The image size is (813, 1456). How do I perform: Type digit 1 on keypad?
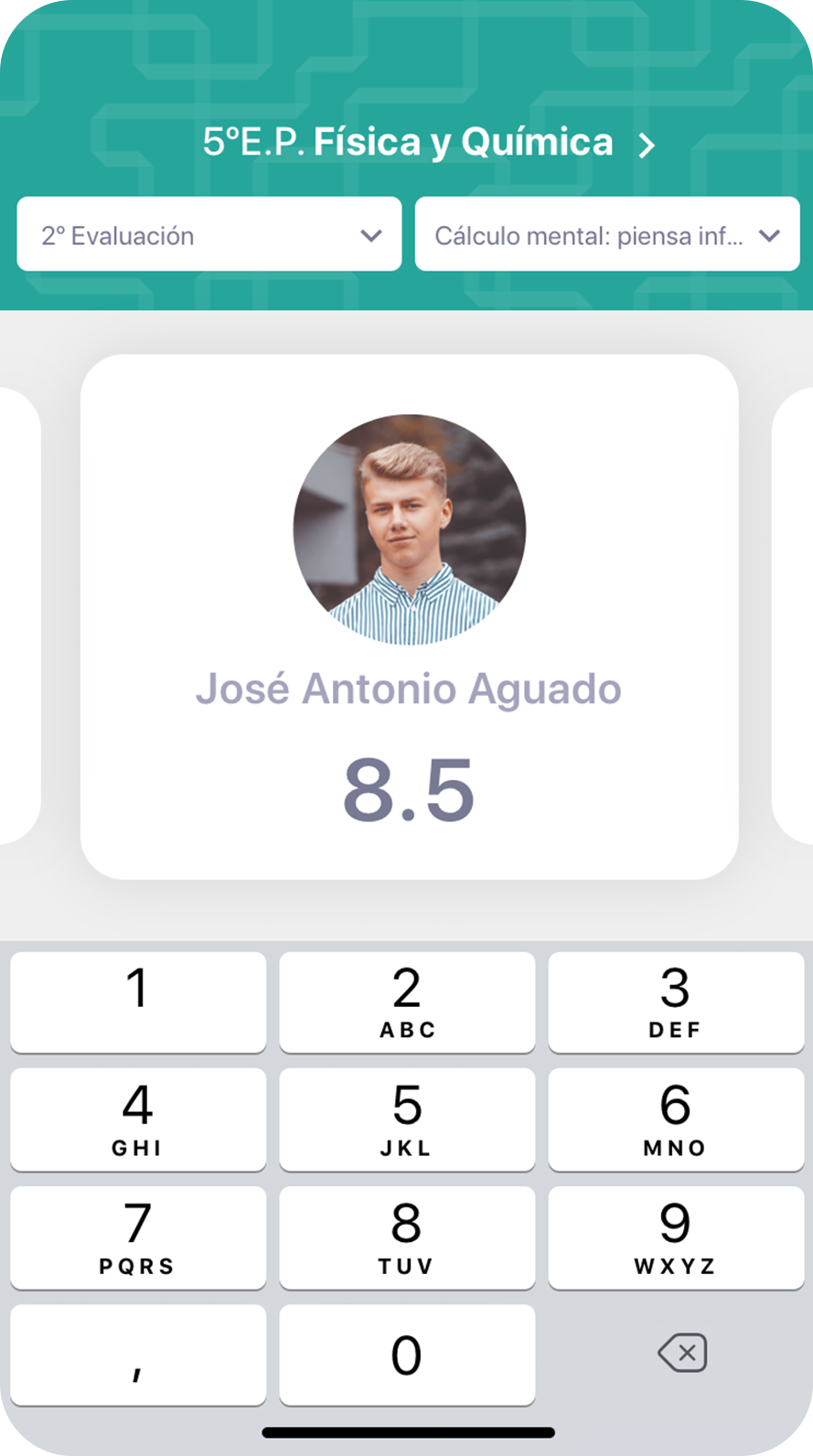138,1002
